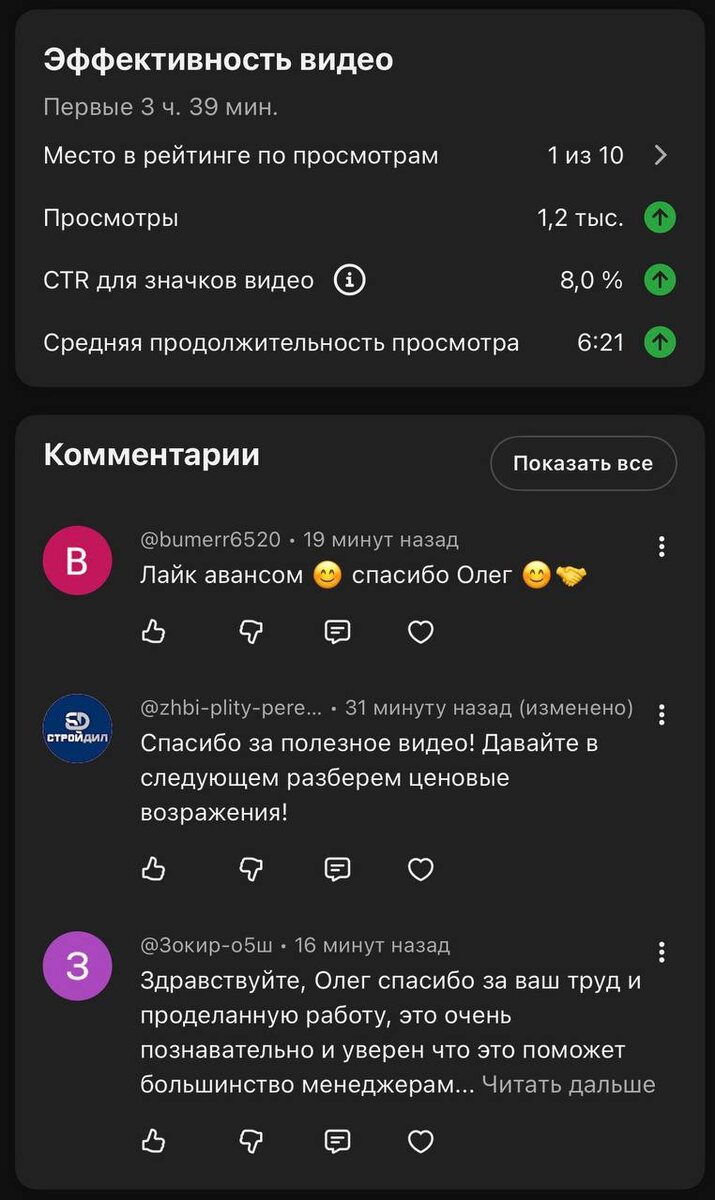
Task: Heart the comment about ценовые возражения
Action: (x=421, y=869)
